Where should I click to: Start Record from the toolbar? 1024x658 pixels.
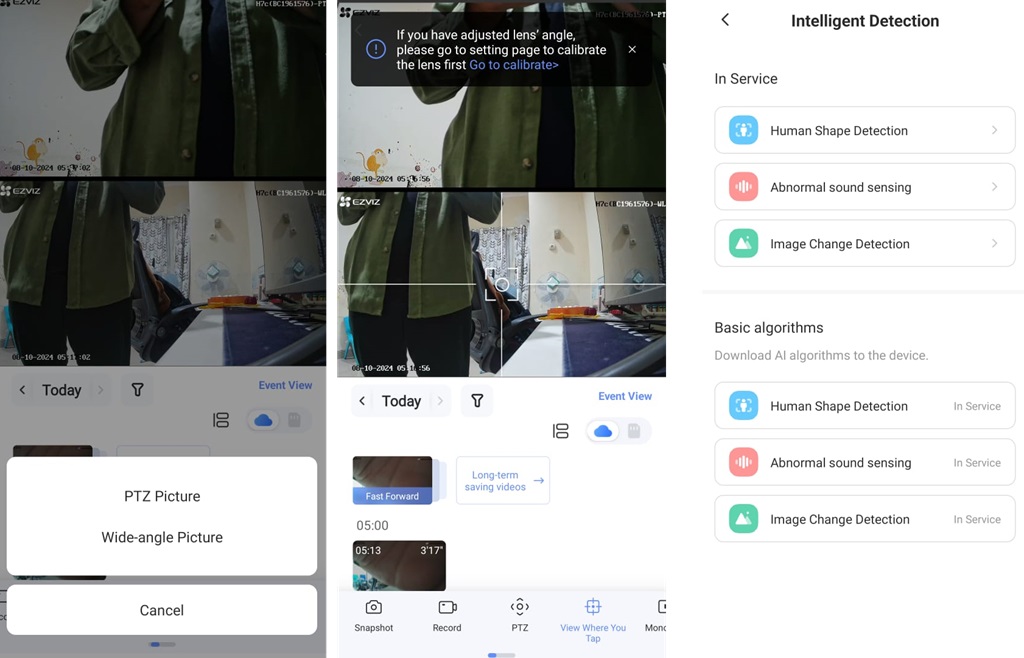[x=447, y=615]
